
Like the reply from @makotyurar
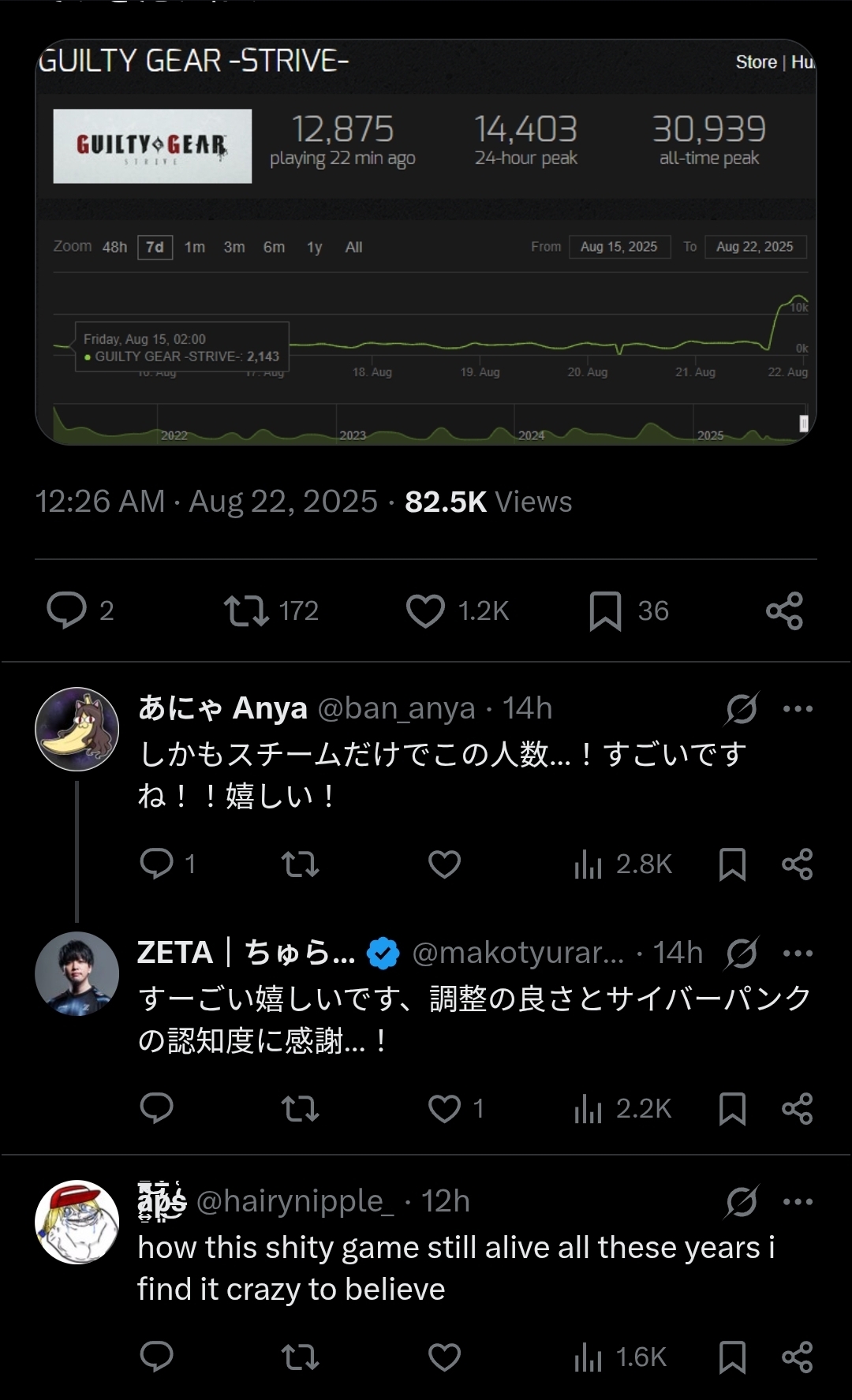[x=444, y=1108]
